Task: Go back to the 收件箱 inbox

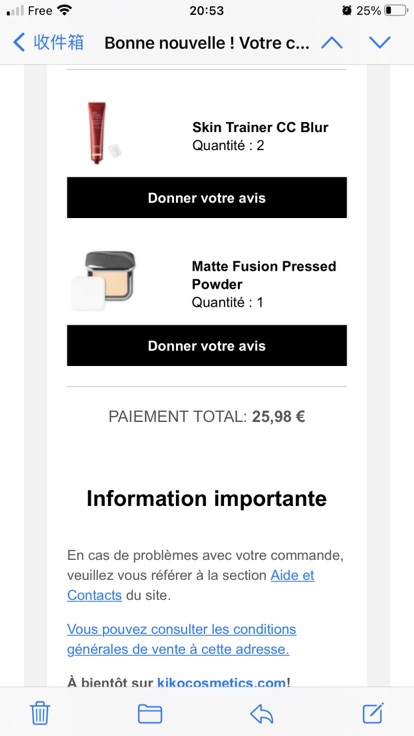Action: [48, 43]
